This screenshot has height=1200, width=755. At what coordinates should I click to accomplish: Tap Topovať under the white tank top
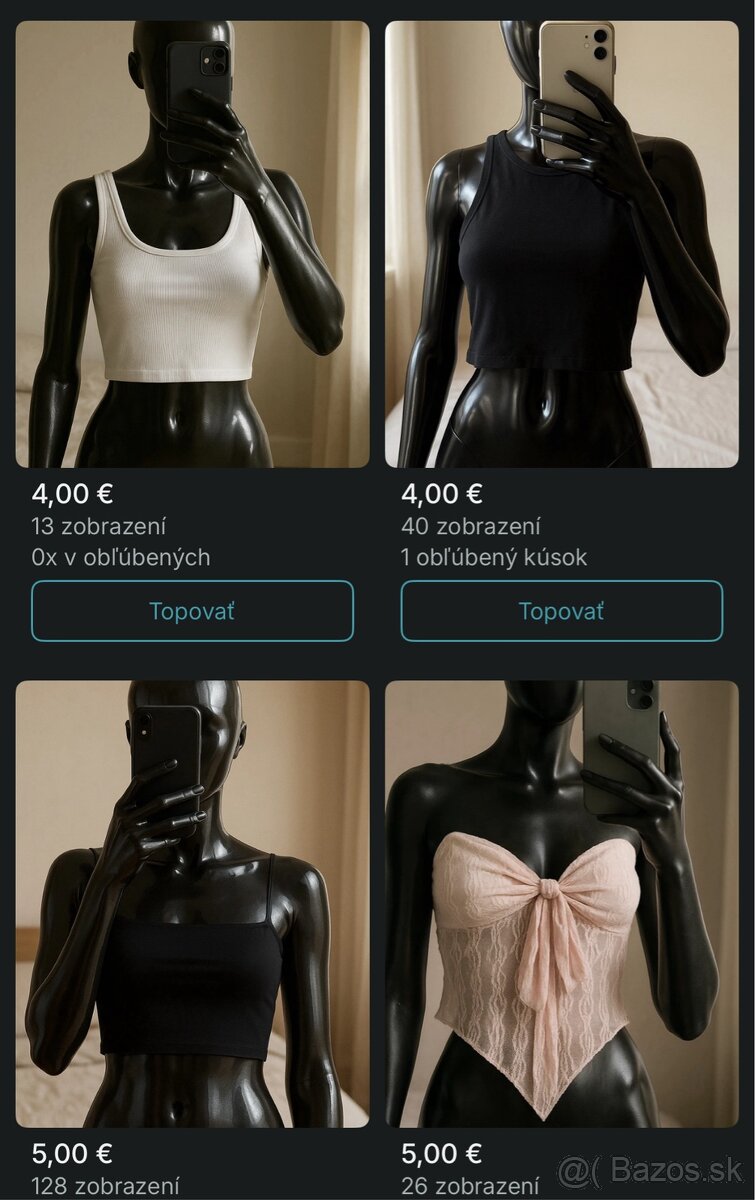(192, 611)
